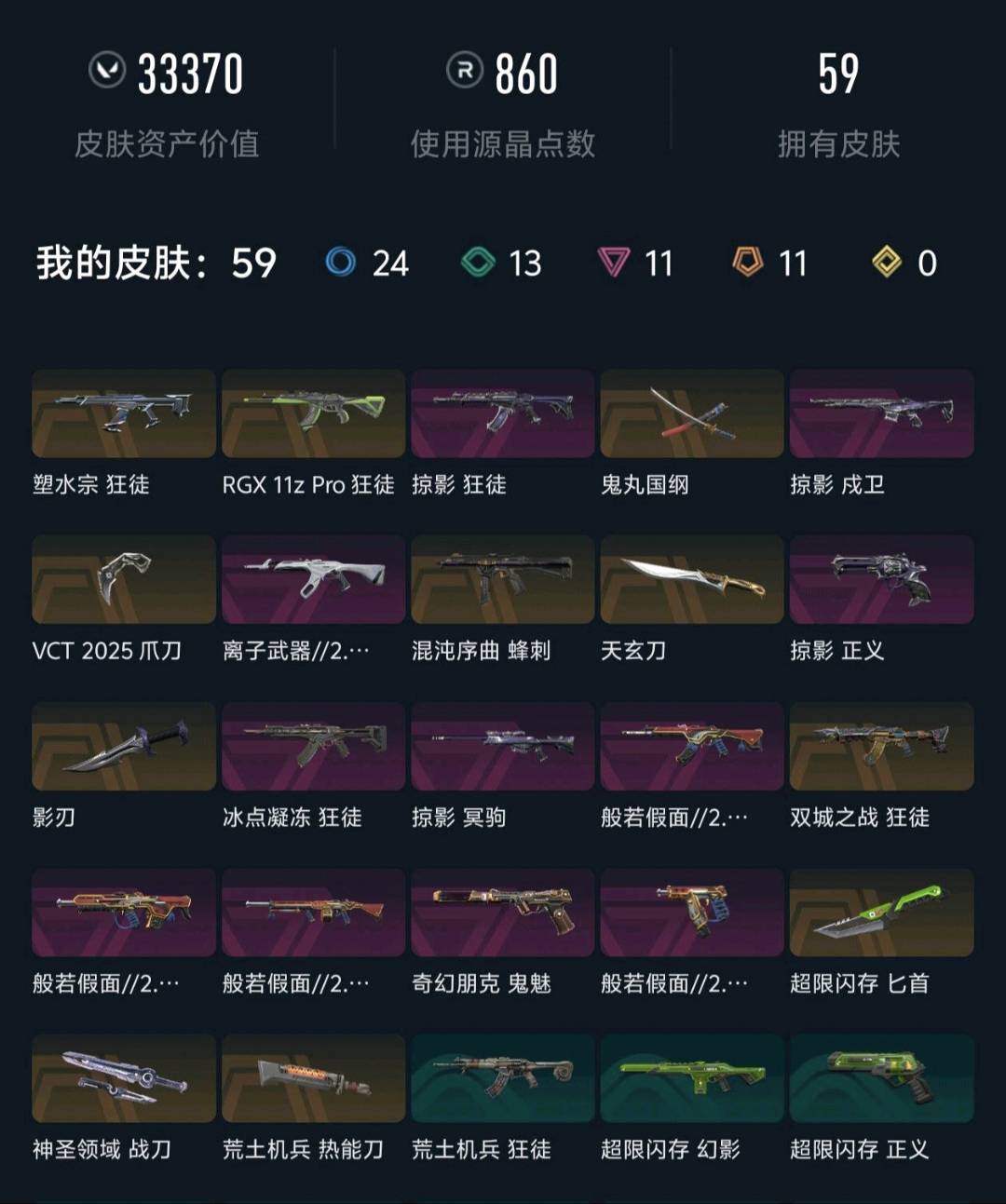The height and width of the screenshot is (1204, 1006).
Task: Select the 荒土机兵 热能刀 skin
Action: coord(313,1078)
